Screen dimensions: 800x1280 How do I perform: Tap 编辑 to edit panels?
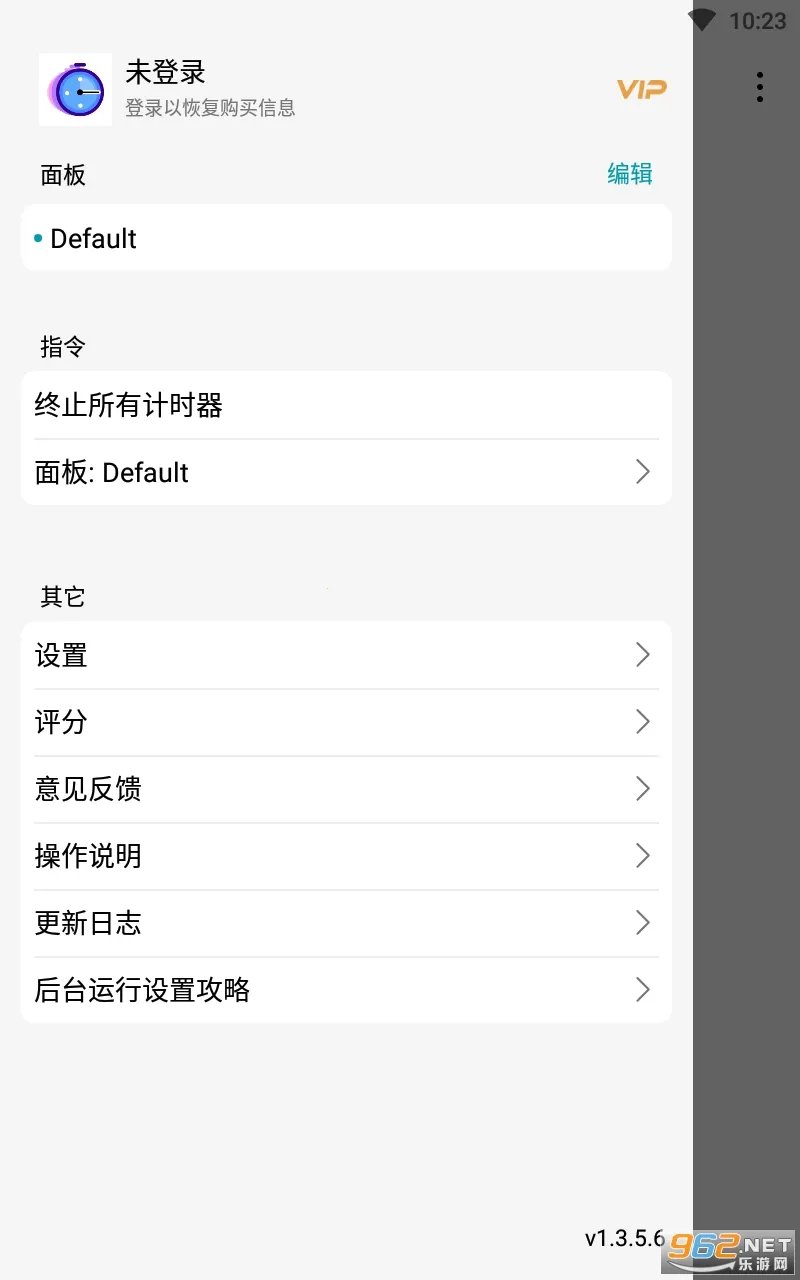(x=630, y=174)
